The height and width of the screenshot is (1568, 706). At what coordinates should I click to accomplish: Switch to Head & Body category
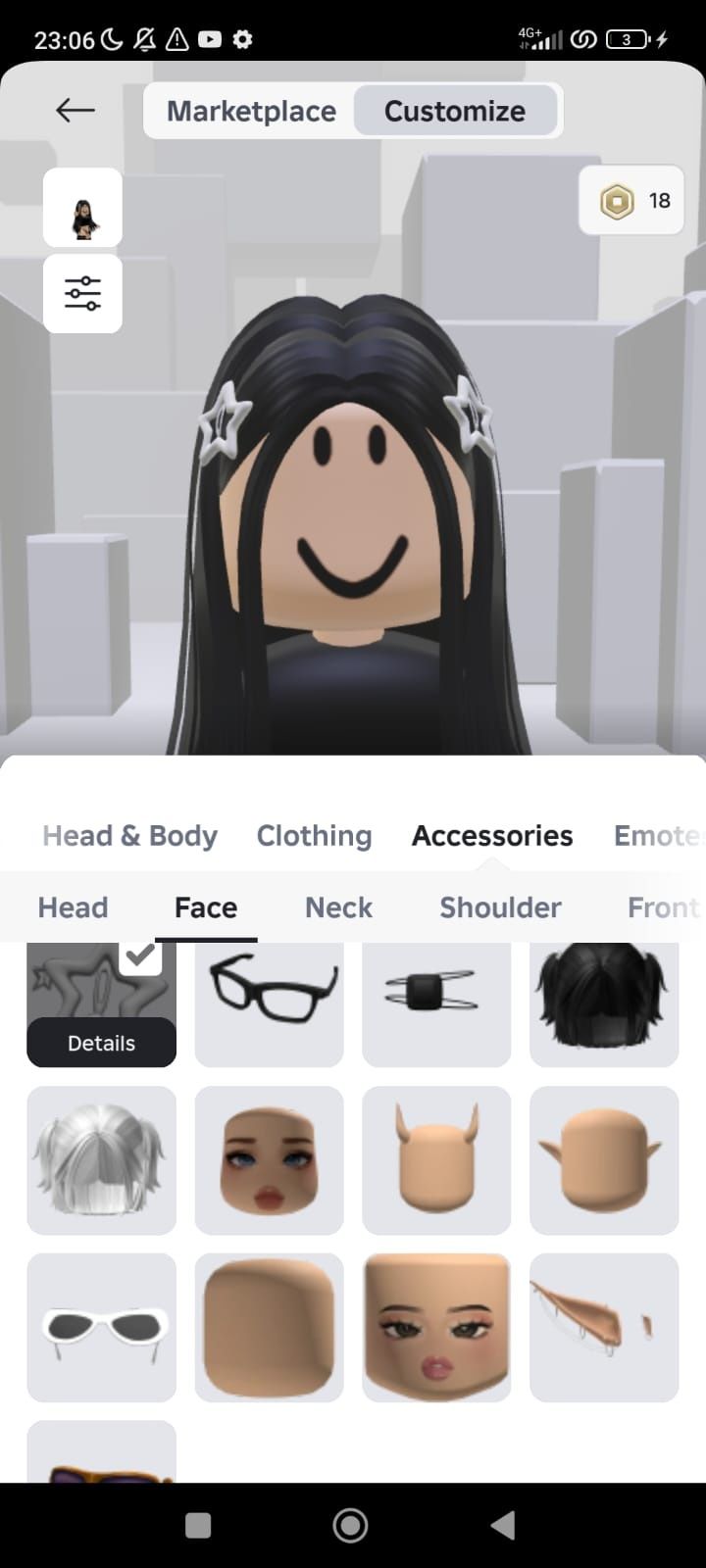click(129, 836)
